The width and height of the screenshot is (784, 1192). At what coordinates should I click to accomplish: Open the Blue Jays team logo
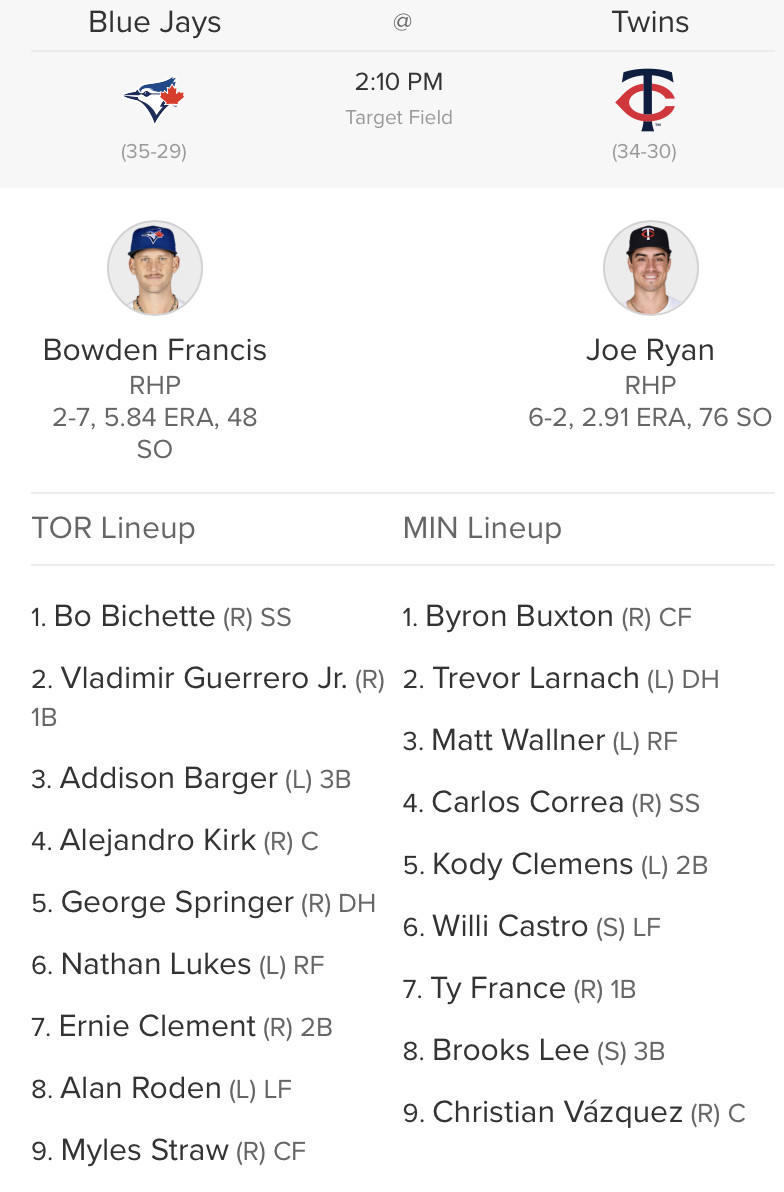[x=154, y=100]
